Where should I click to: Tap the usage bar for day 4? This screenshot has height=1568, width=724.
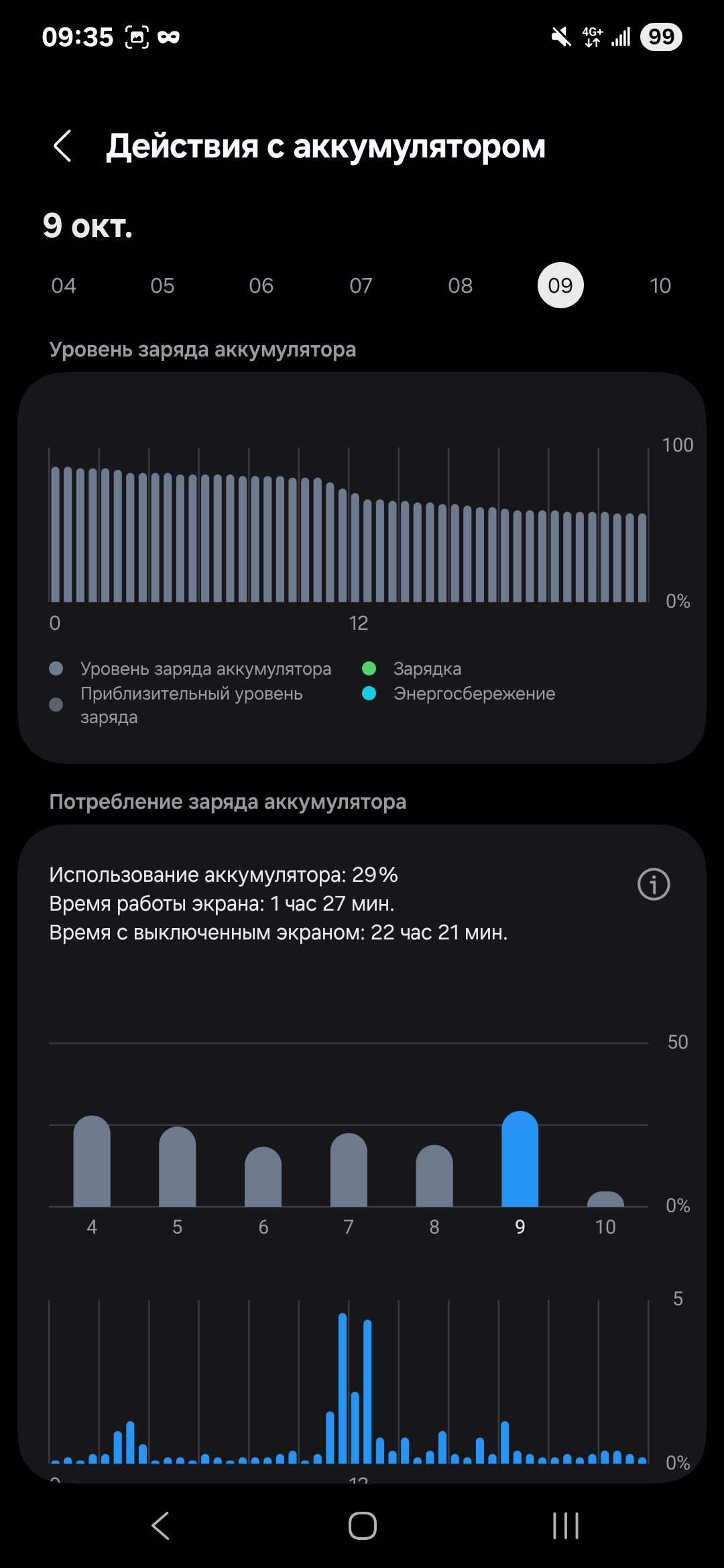(x=92, y=1161)
